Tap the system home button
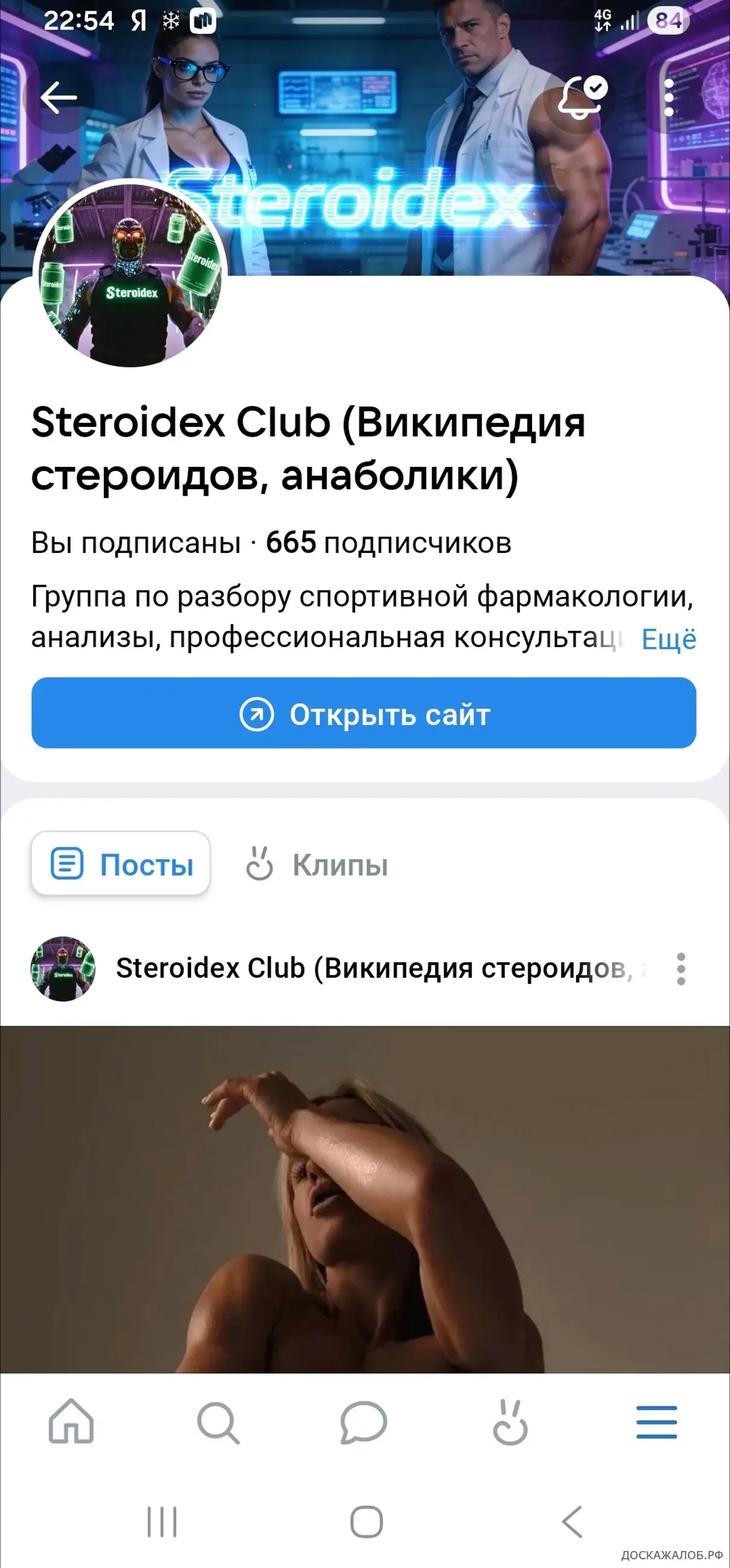The height and width of the screenshot is (1568, 730). click(x=367, y=1522)
